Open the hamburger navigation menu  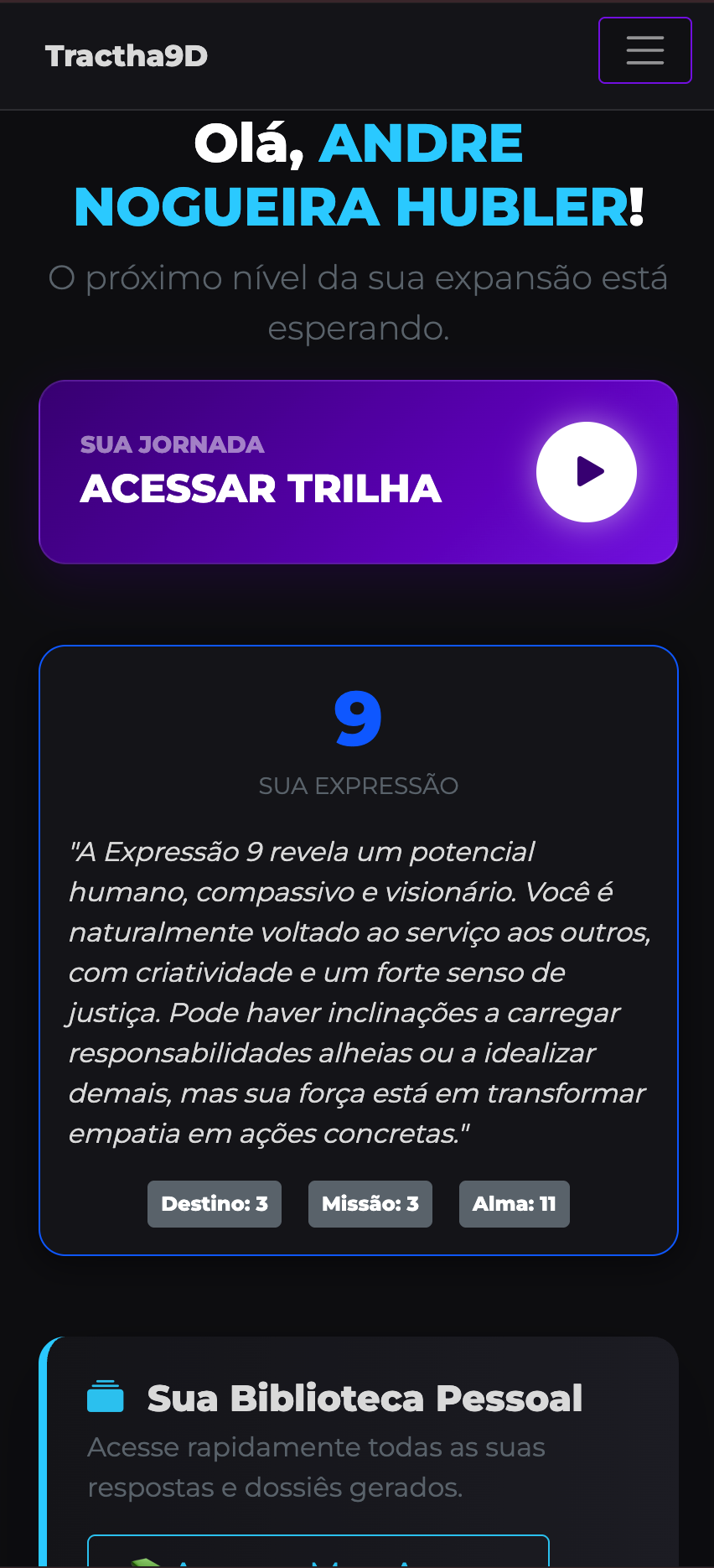pyautogui.click(x=644, y=50)
